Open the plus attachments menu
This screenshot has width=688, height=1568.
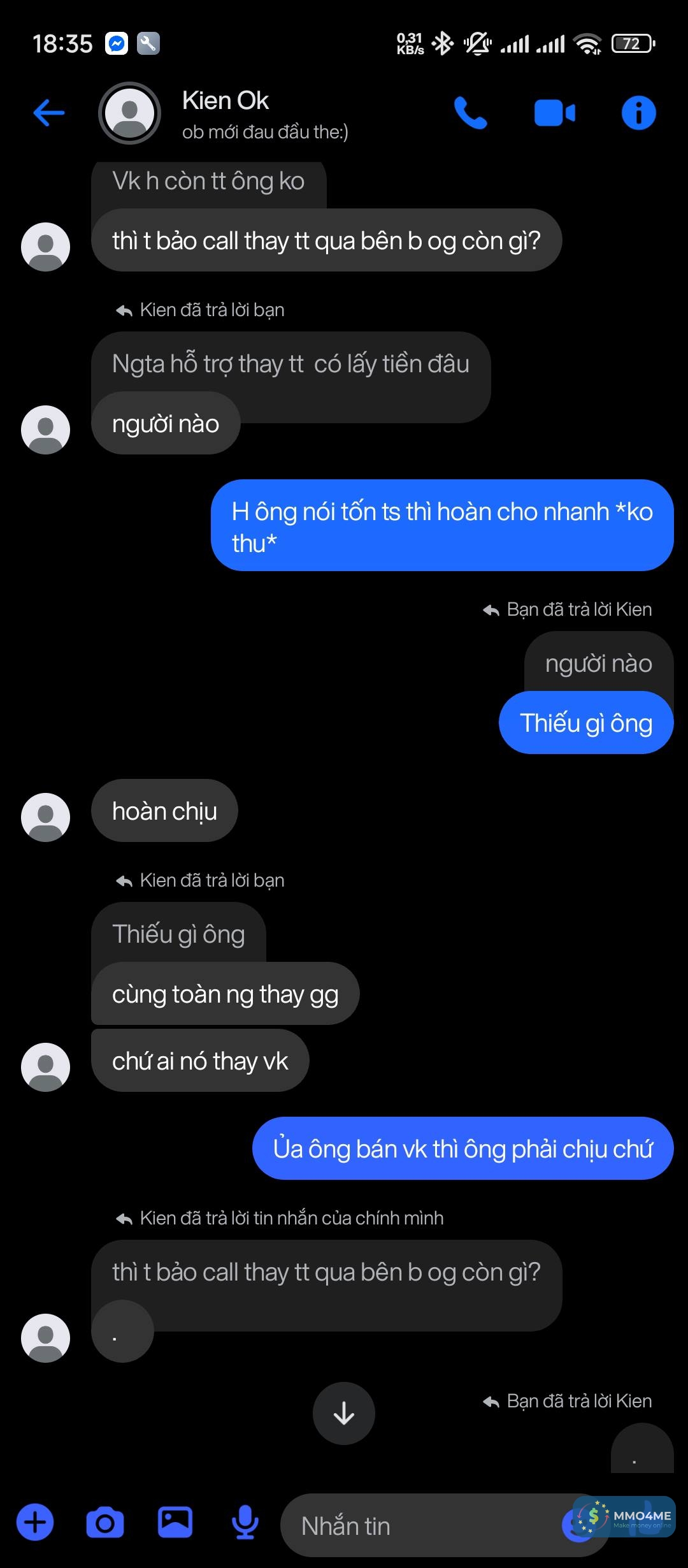tap(35, 1523)
